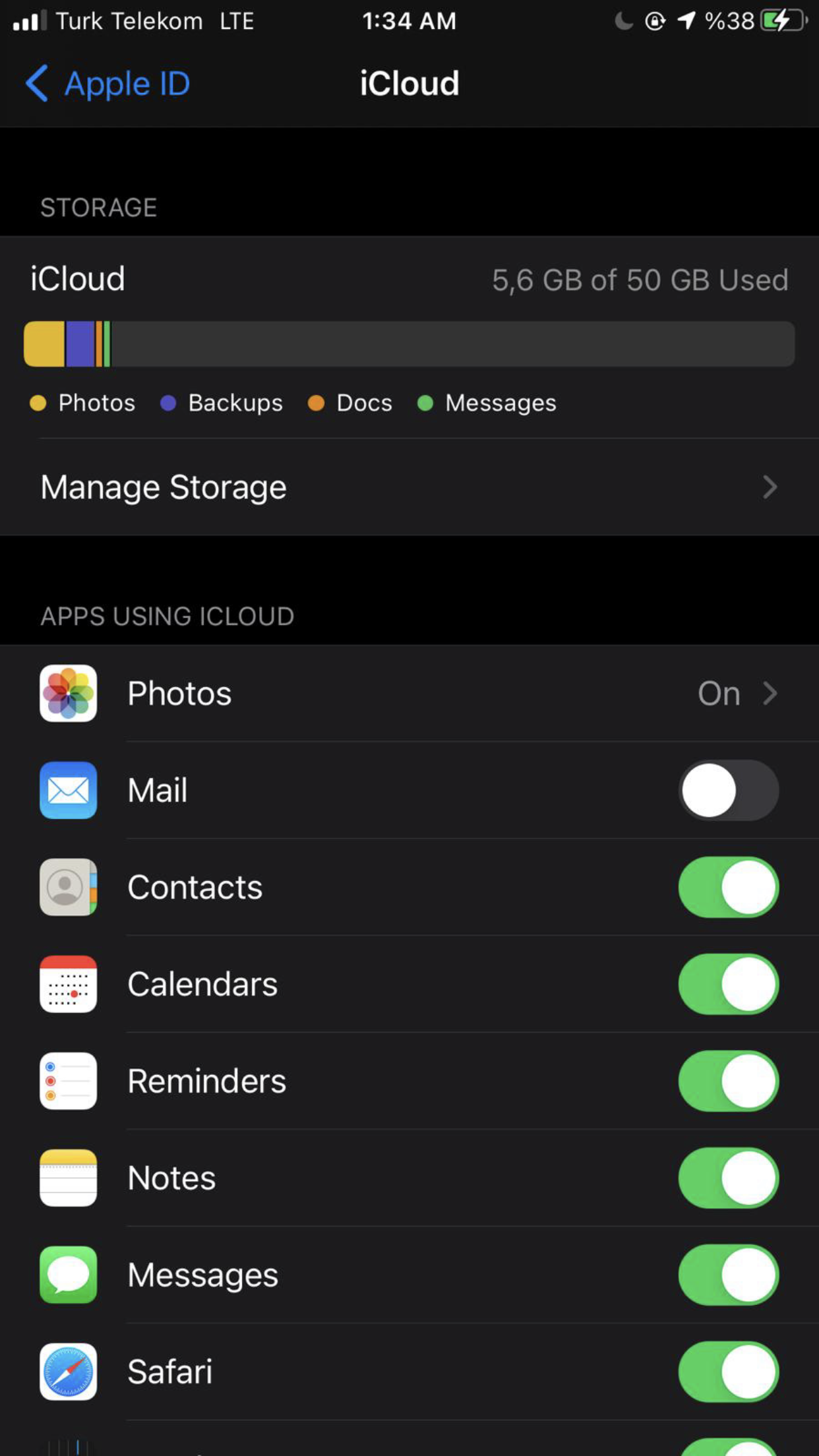Toggle Notes iCloud sync off
The width and height of the screenshot is (819, 1456).
(728, 1178)
